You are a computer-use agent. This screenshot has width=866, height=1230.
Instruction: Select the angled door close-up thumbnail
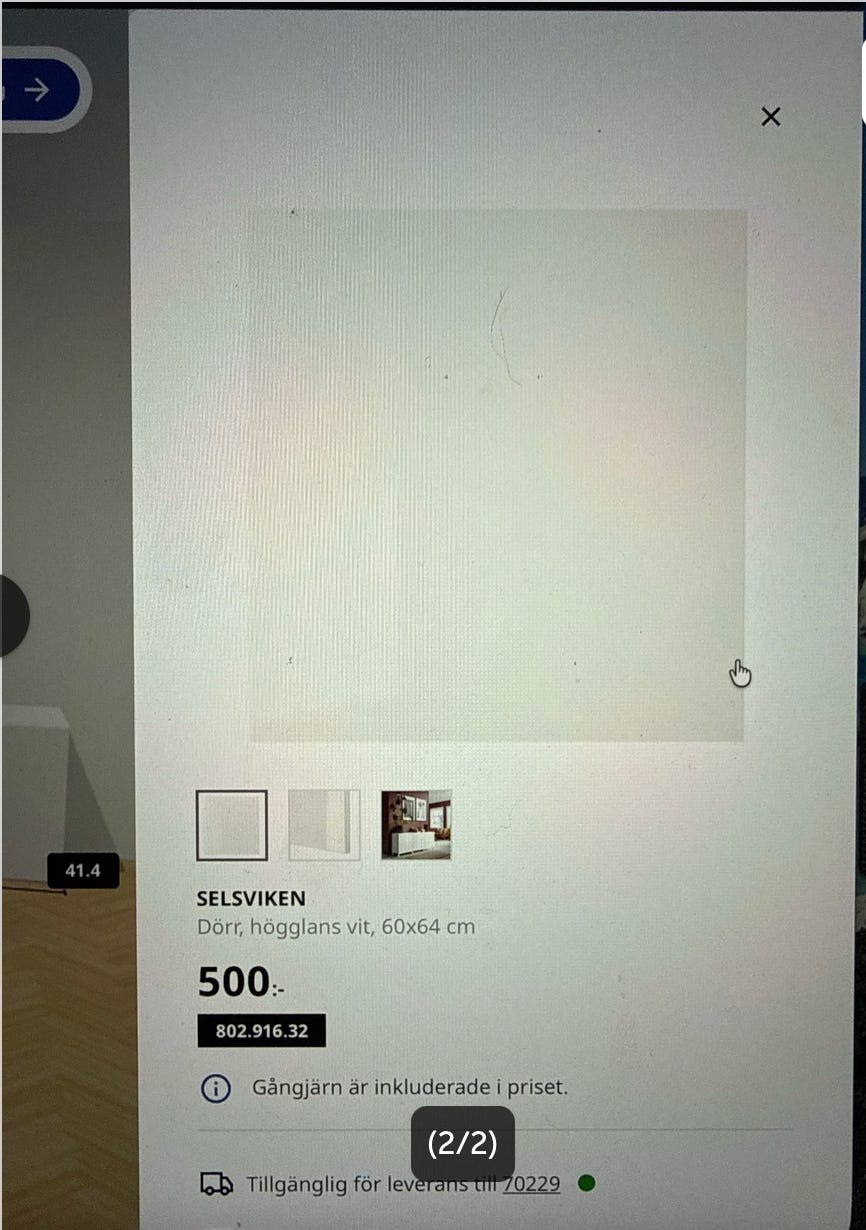324,826
